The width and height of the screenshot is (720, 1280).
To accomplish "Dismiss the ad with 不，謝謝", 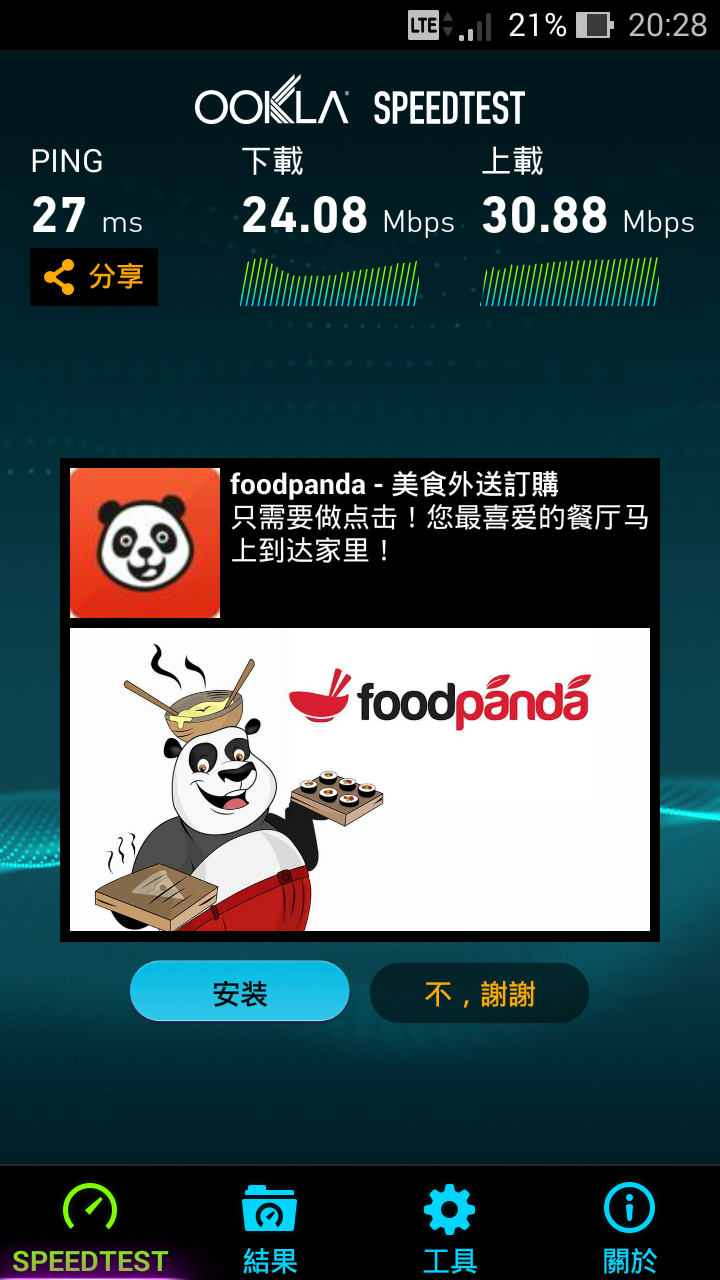I will (480, 993).
